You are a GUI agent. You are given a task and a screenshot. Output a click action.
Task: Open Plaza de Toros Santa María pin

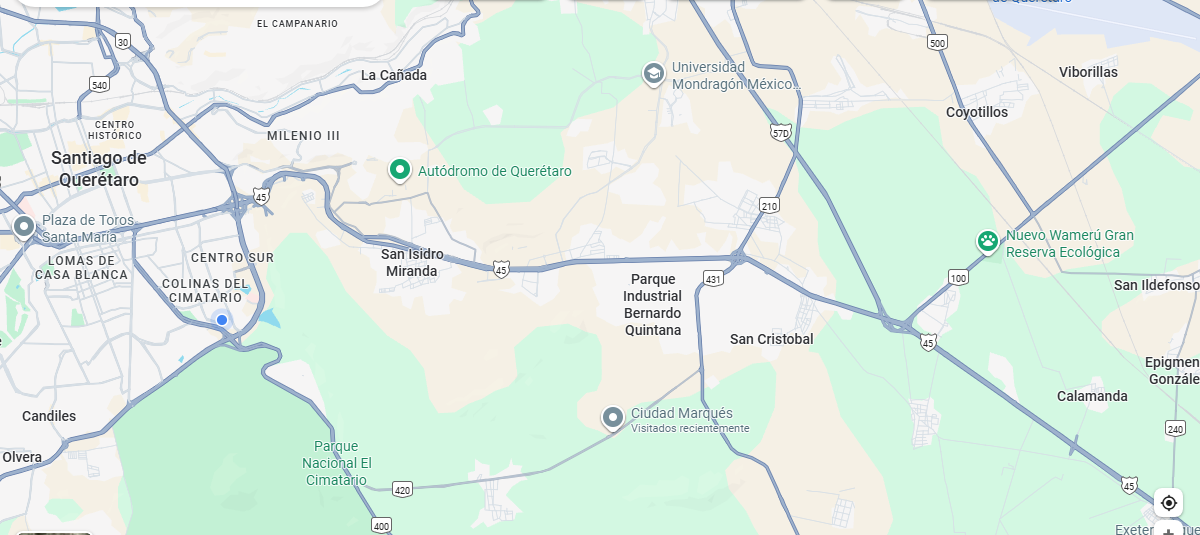[x=24, y=227]
